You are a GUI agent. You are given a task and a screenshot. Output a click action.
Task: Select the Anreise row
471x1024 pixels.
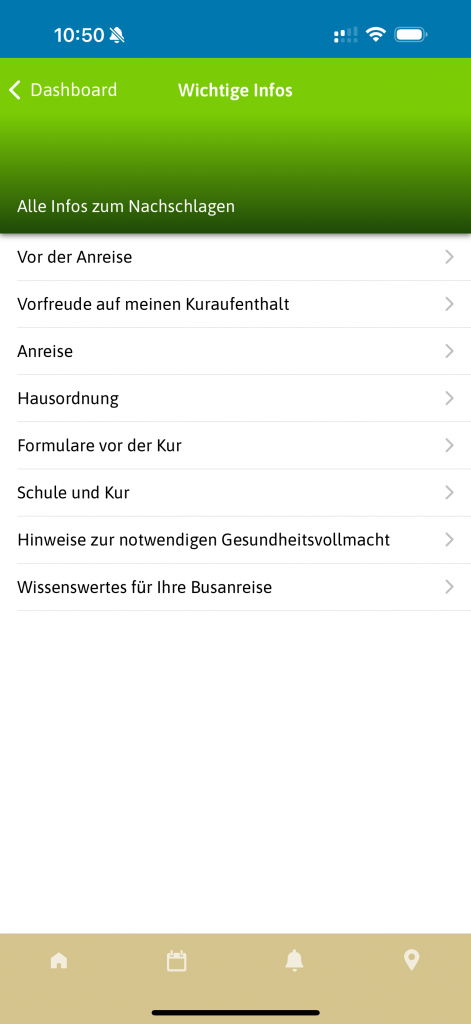(x=235, y=351)
